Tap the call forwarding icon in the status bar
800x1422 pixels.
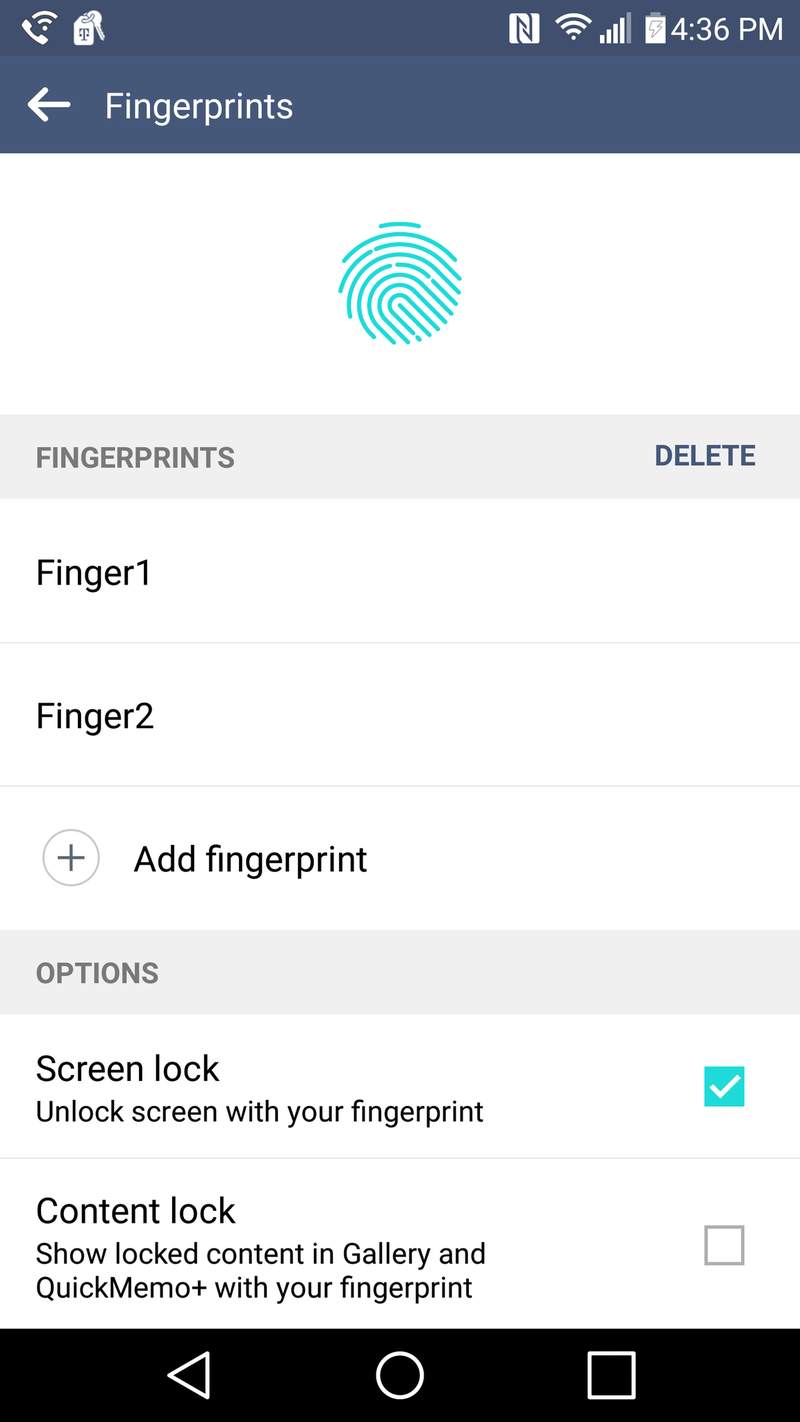(x=39, y=29)
